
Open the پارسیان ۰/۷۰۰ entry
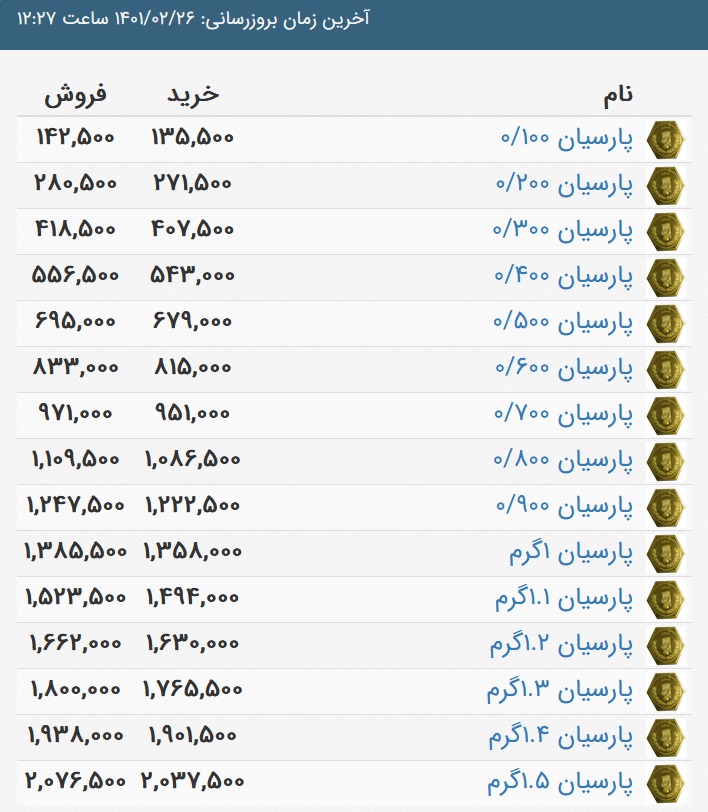point(566,415)
